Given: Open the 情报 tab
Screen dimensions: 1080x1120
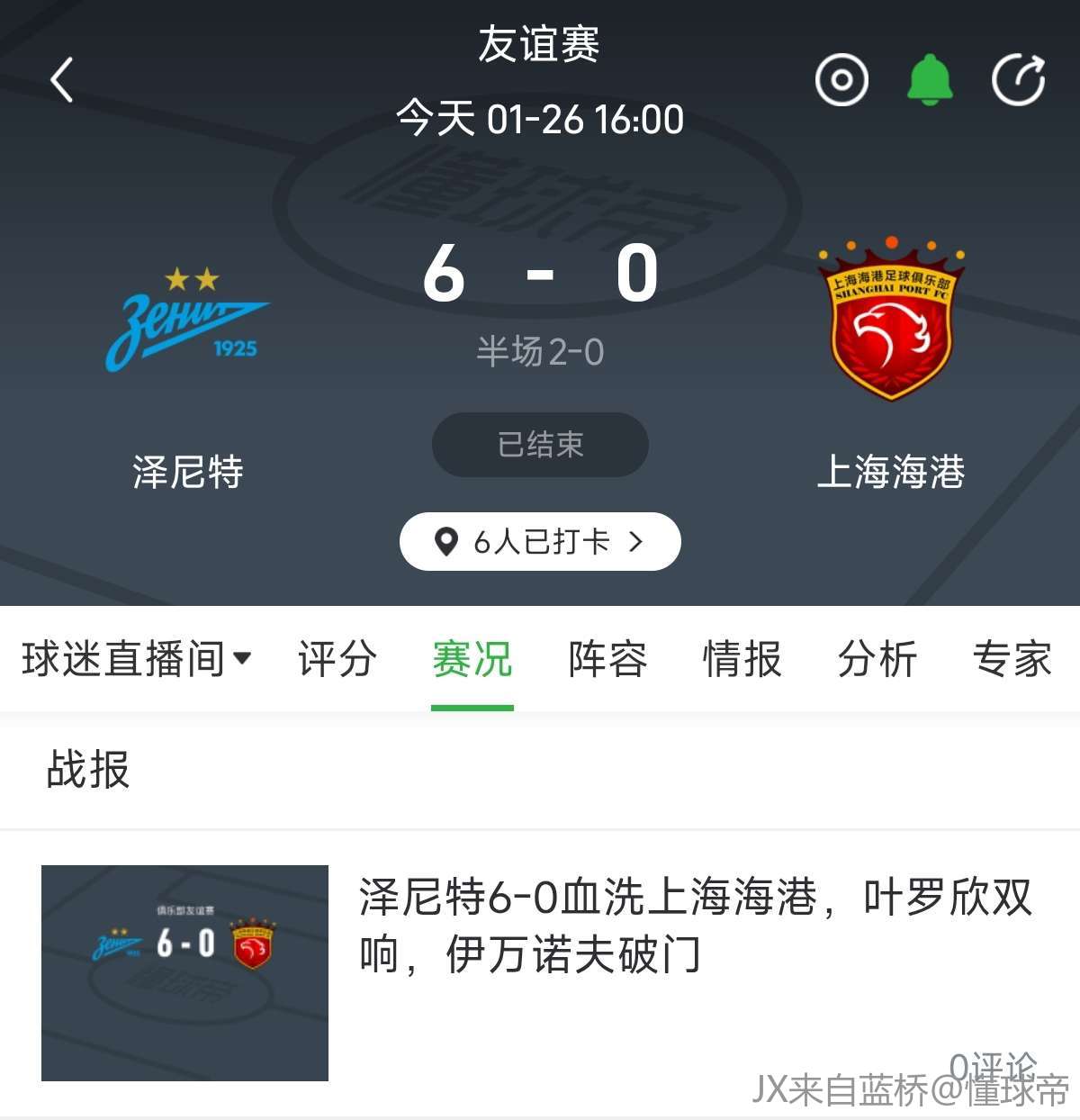Looking at the screenshot, I should [742, 659].
